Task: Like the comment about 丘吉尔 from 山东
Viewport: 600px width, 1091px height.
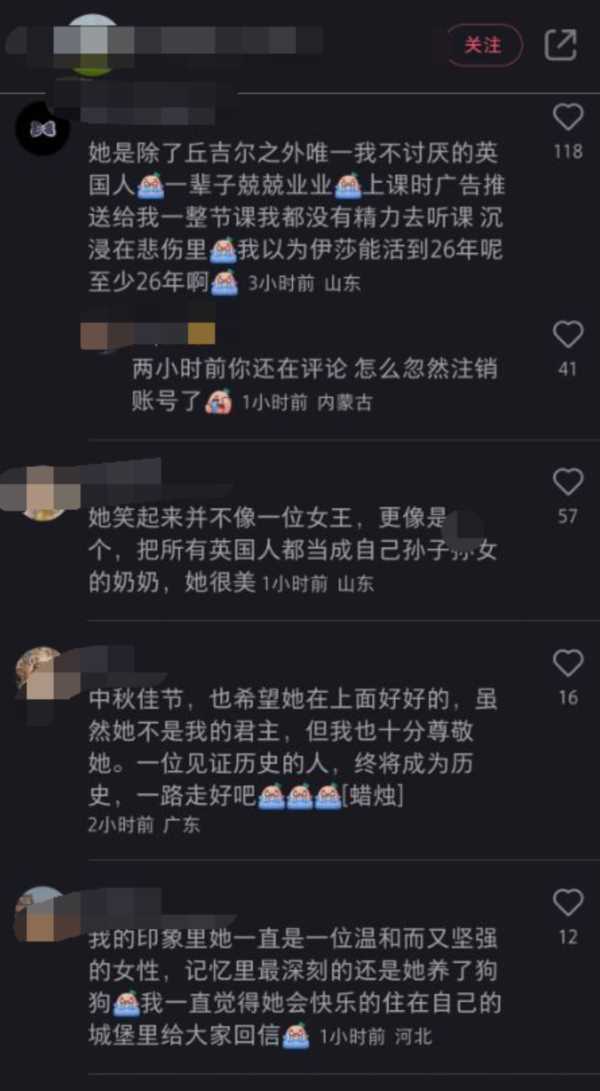Action: coord(568,118)
